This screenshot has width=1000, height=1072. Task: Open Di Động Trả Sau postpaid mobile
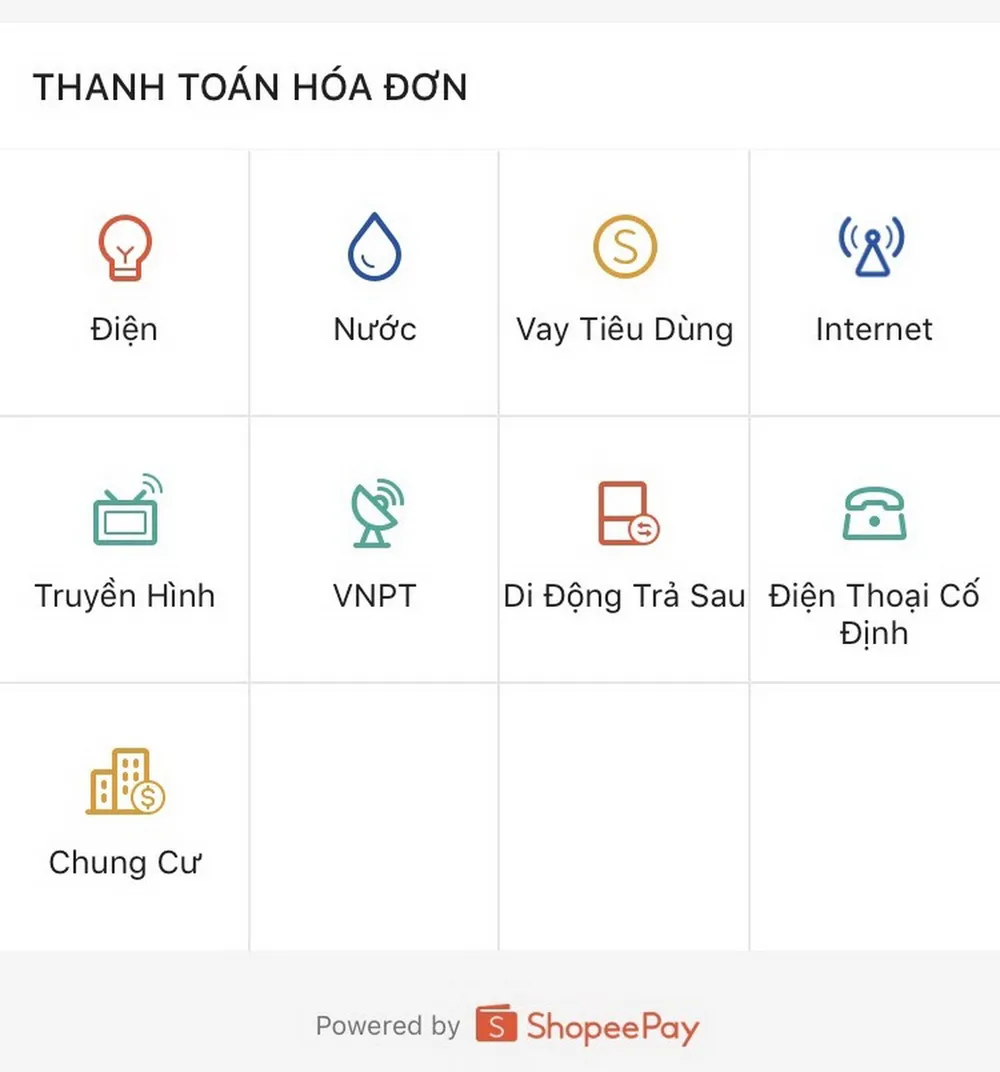click(624, 547)
